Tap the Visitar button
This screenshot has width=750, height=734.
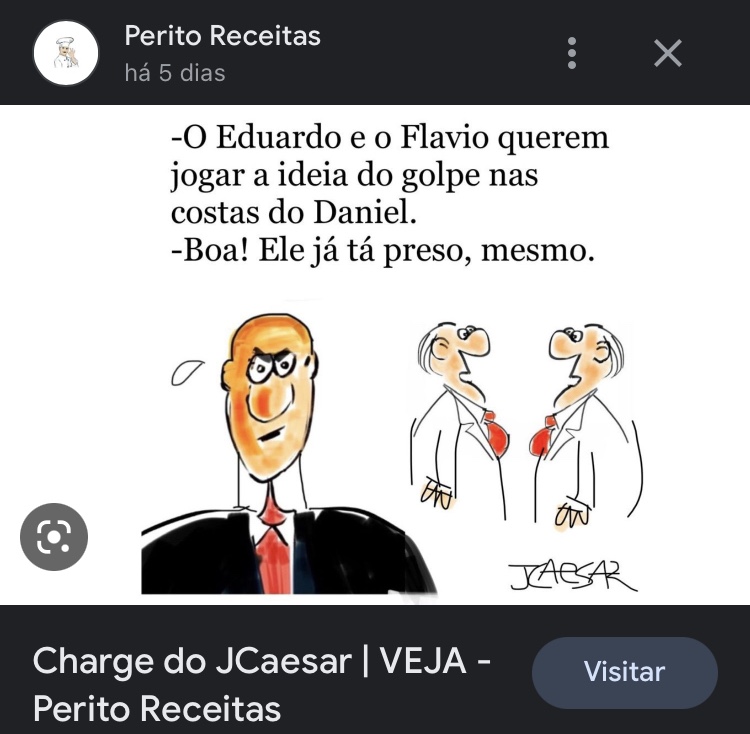(x=624, y=672)
